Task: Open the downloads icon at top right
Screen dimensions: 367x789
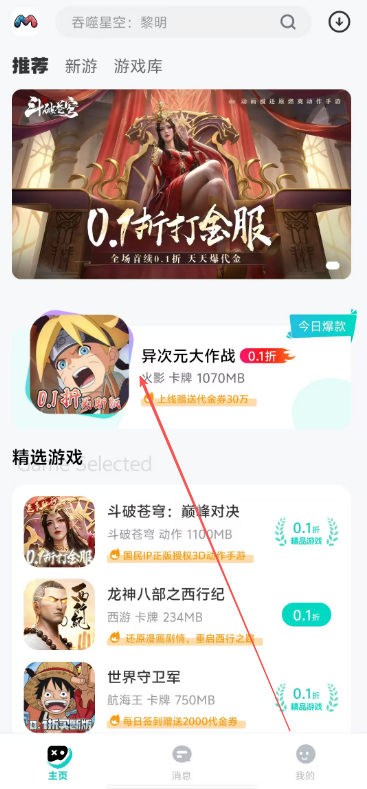Action: [339, 22]
